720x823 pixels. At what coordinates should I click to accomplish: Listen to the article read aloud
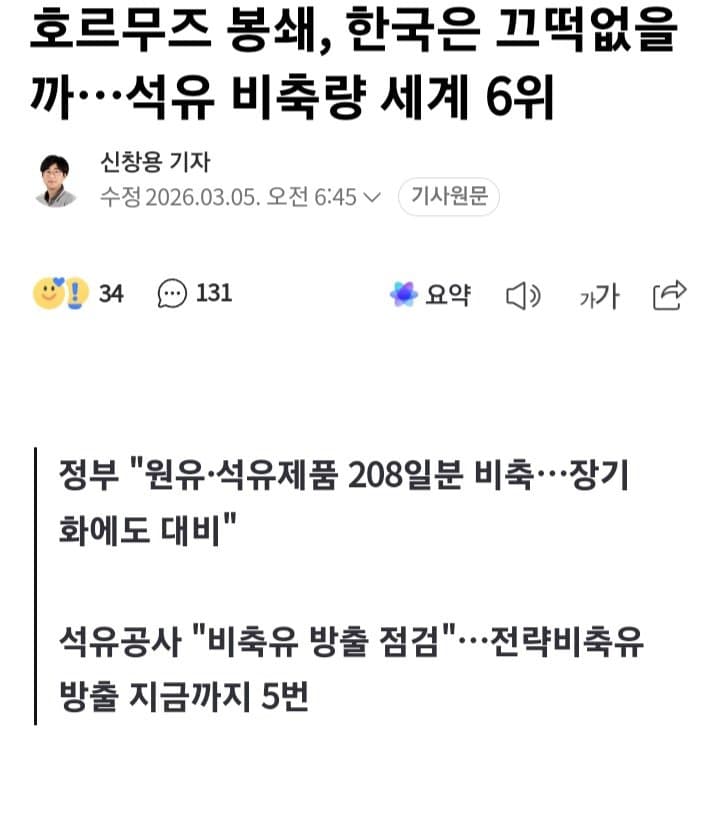click(x=523, y=295)
